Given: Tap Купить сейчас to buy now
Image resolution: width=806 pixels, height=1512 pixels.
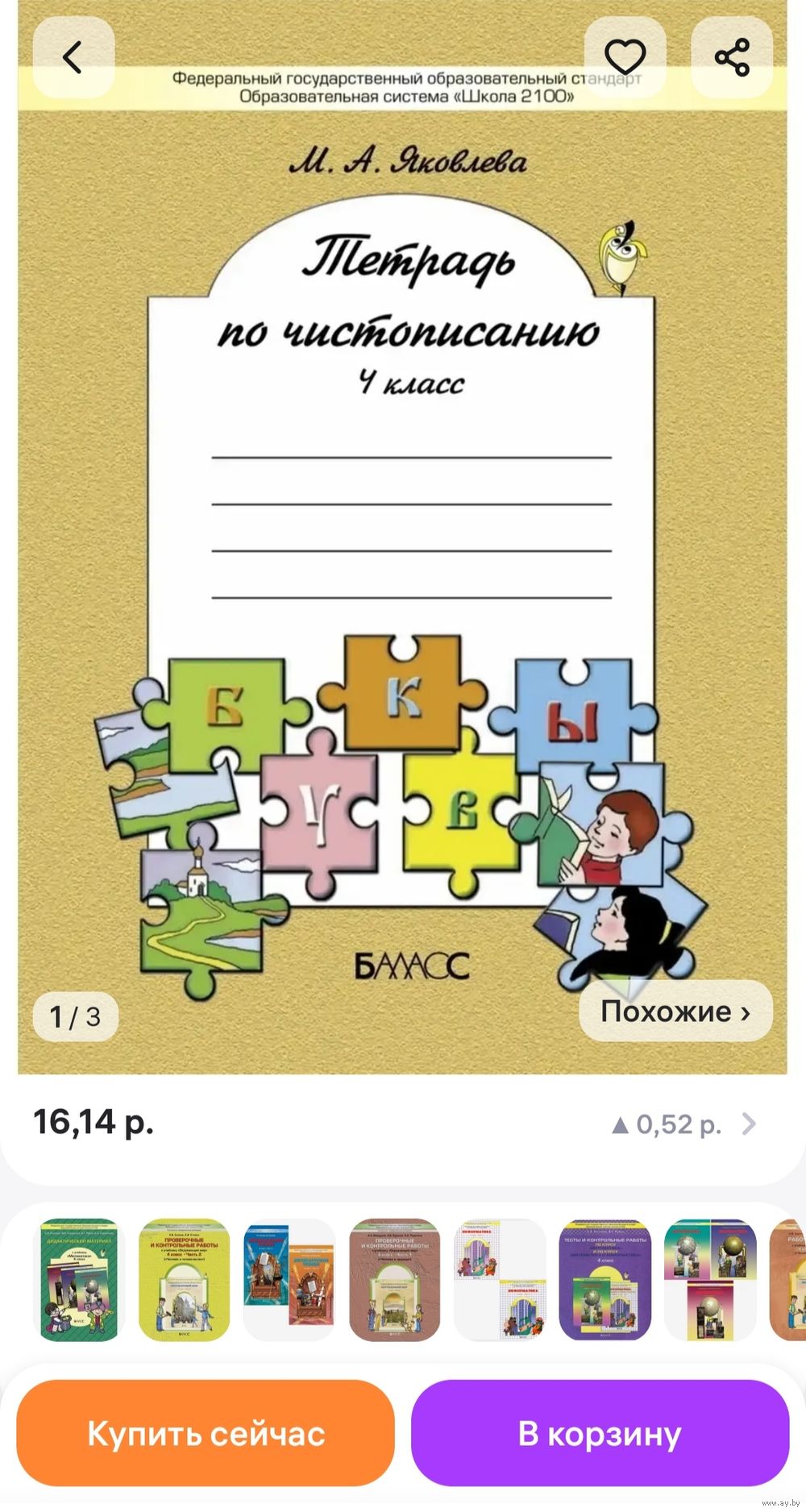Looking at the screenshot, I should 206,1433.
